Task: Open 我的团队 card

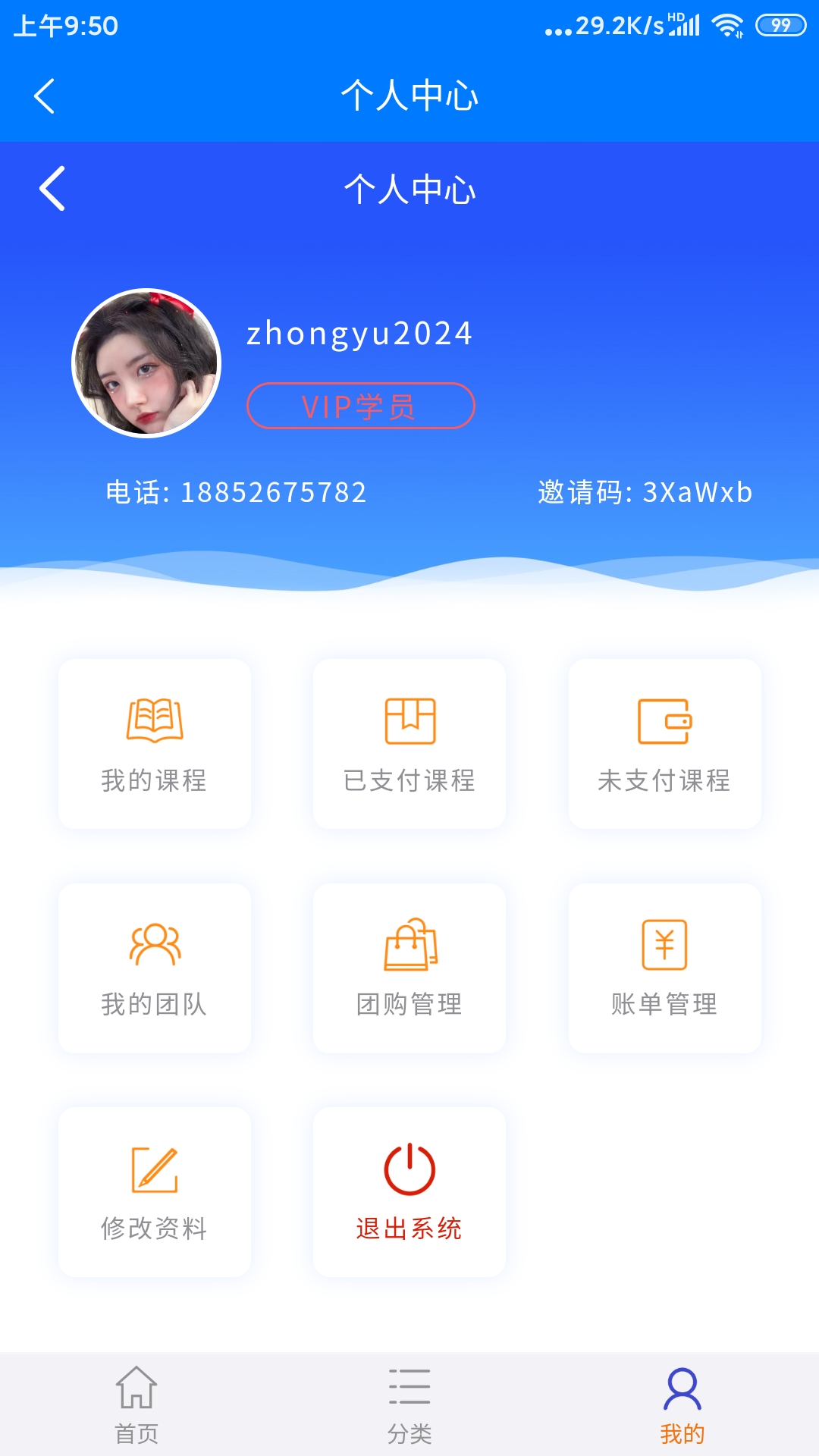Action: point(155,968)
